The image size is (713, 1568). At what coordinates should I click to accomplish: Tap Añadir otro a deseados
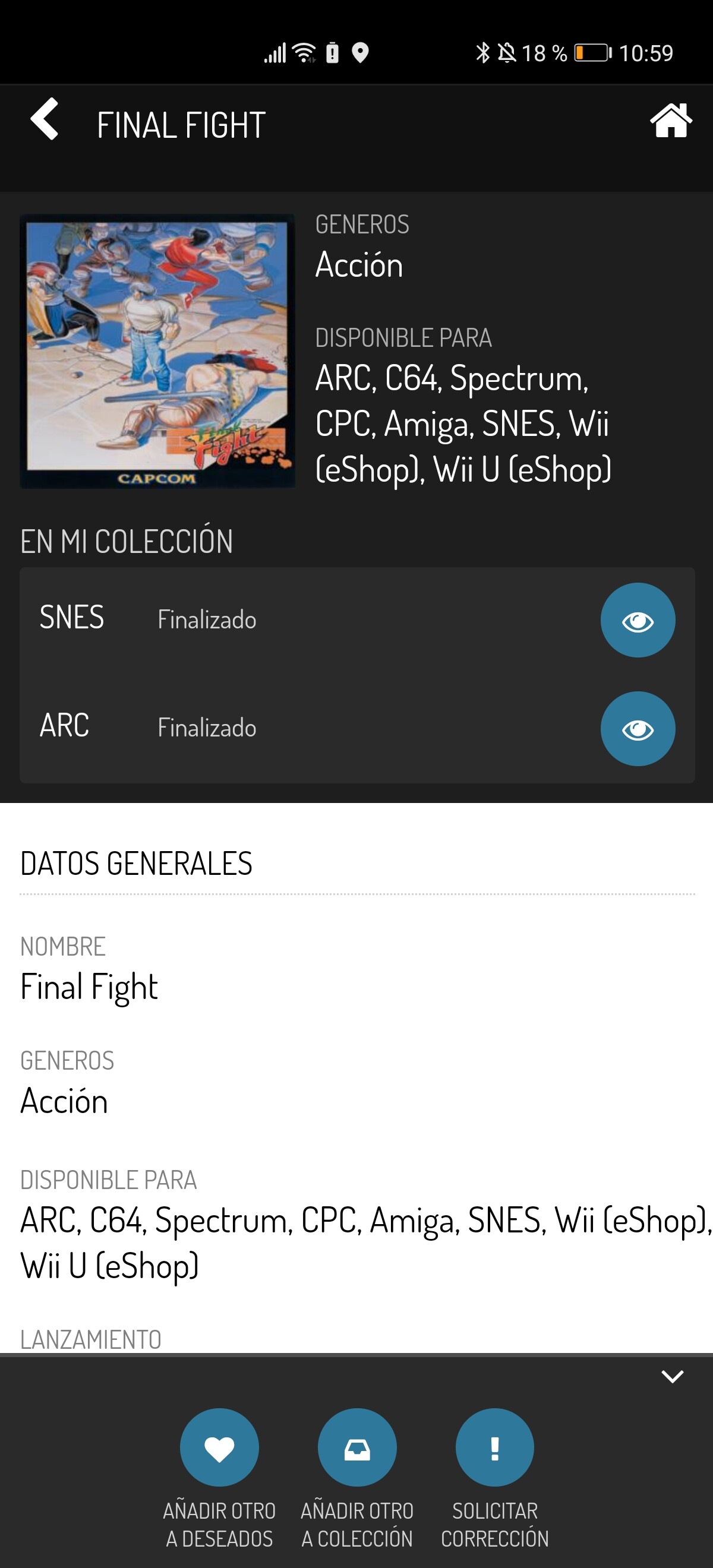pos(219,1447)
